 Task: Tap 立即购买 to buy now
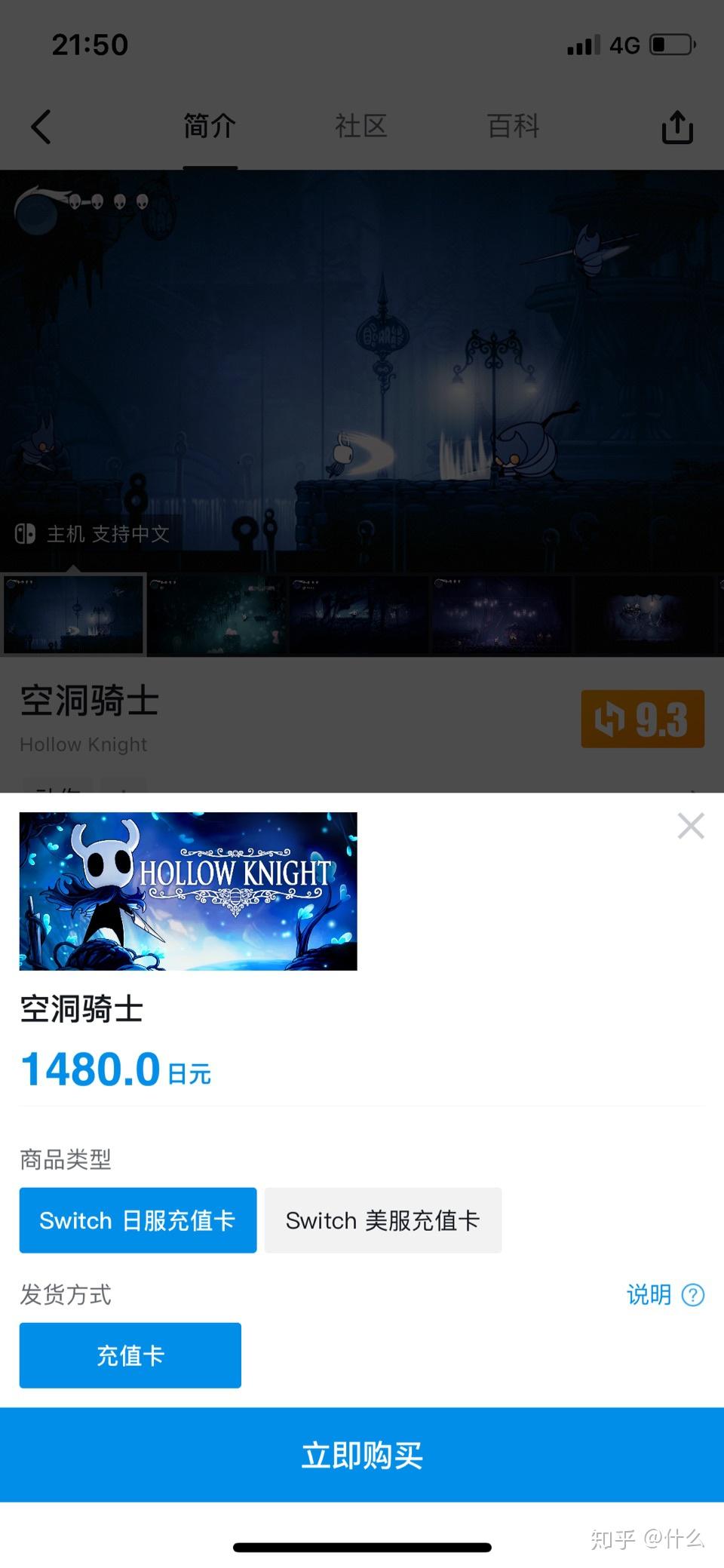pyautogui.click(x=362, y=1455)
